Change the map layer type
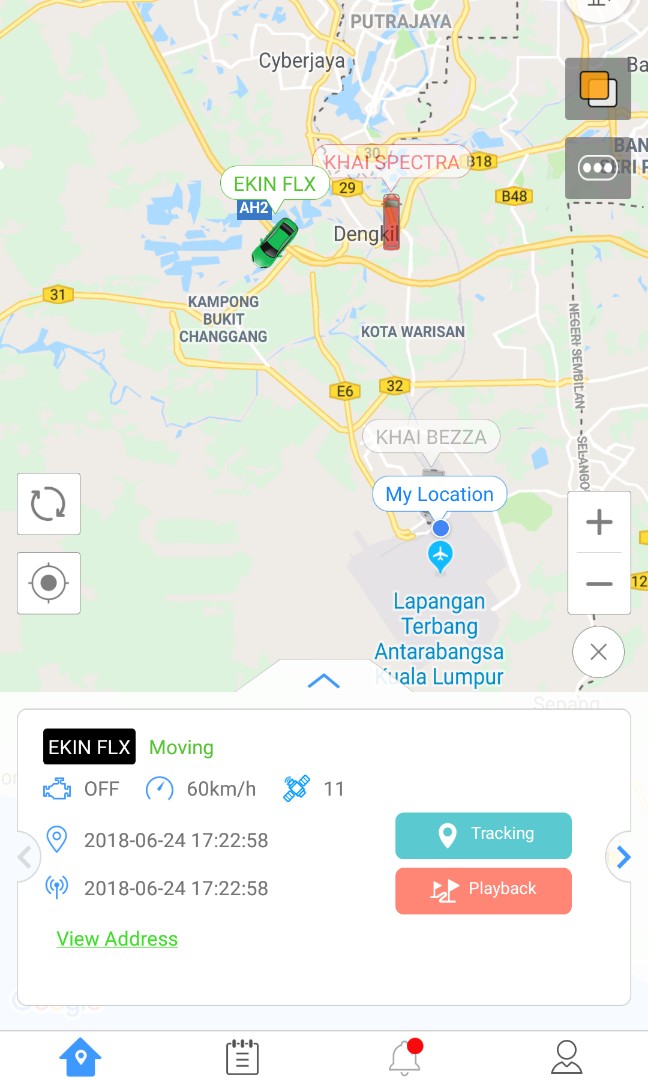 tap(597, 89)
